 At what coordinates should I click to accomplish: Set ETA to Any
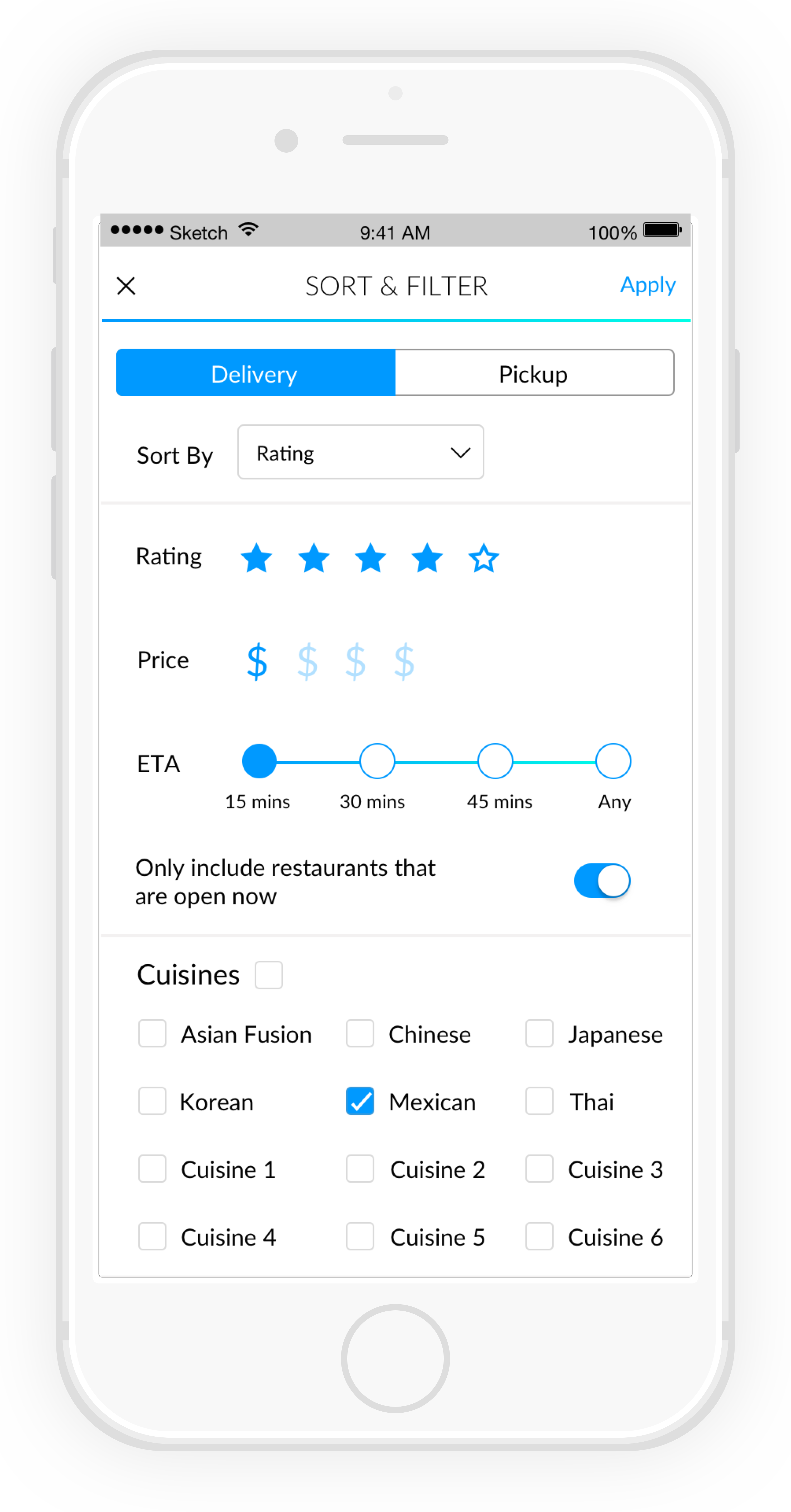pyautogui.click(x=613, y=761)
